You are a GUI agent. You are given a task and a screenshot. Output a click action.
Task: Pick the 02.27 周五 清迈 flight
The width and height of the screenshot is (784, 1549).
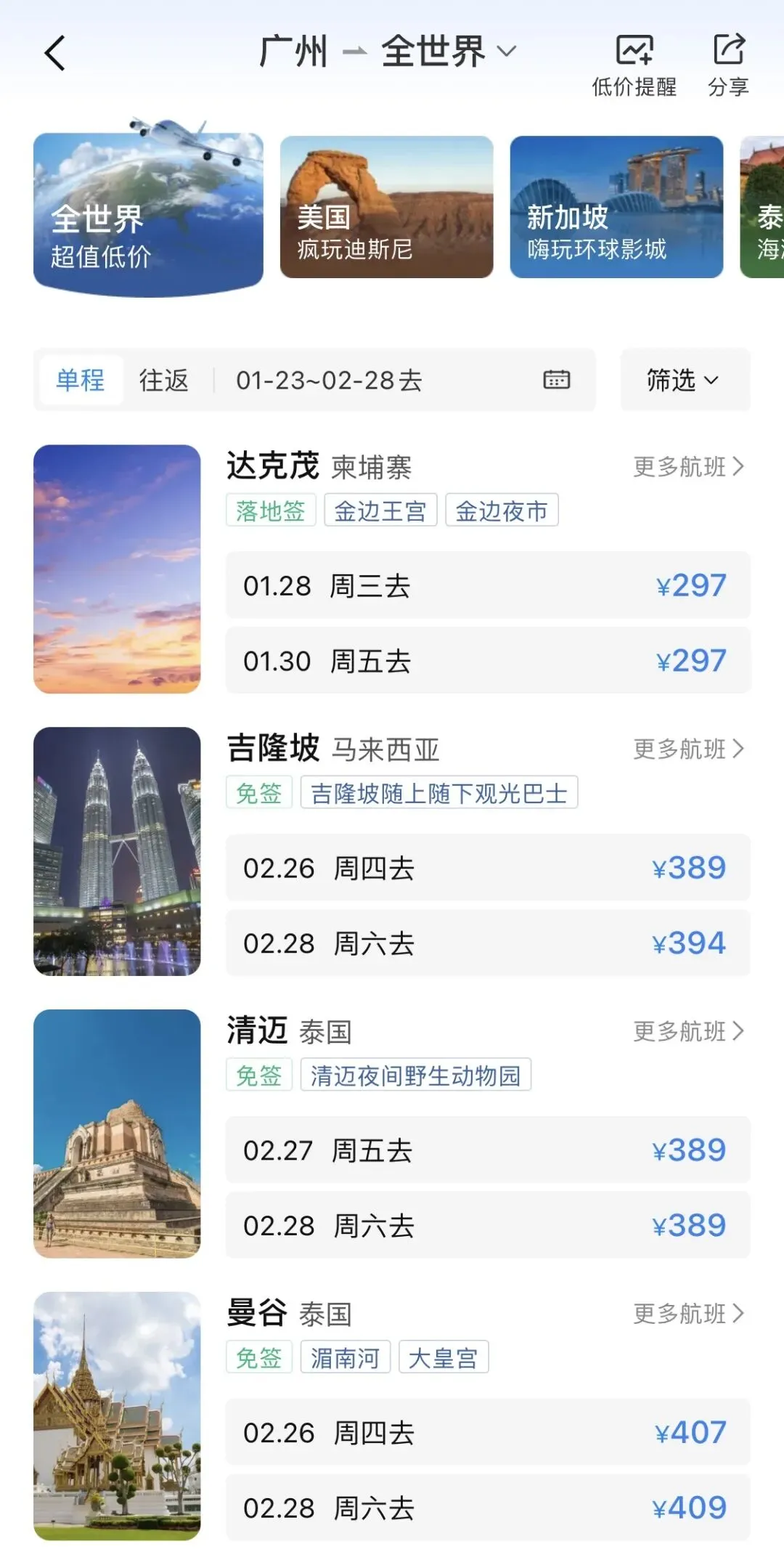point(487,1150)
